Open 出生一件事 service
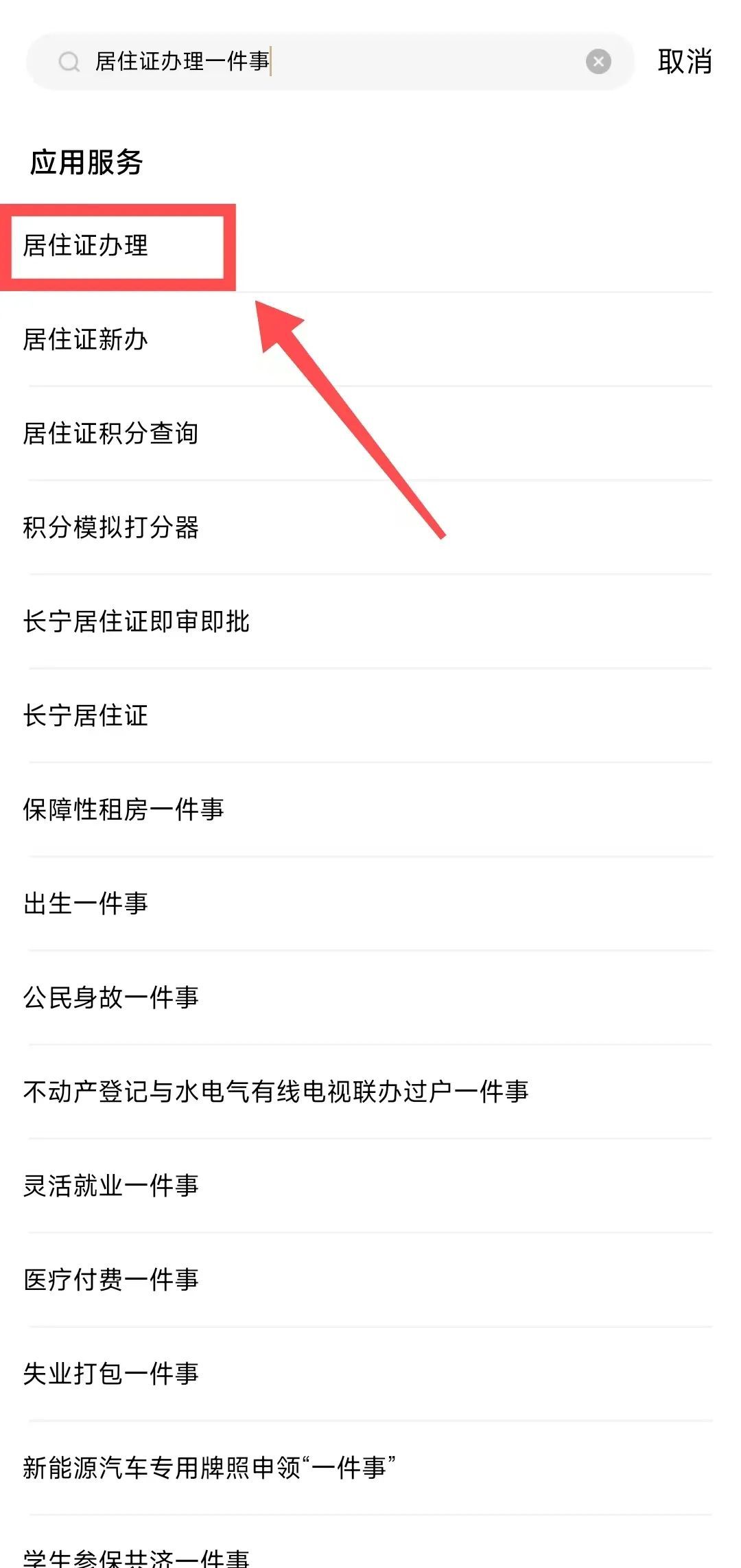Screen dimensions: 741x1568 (86, 904)
